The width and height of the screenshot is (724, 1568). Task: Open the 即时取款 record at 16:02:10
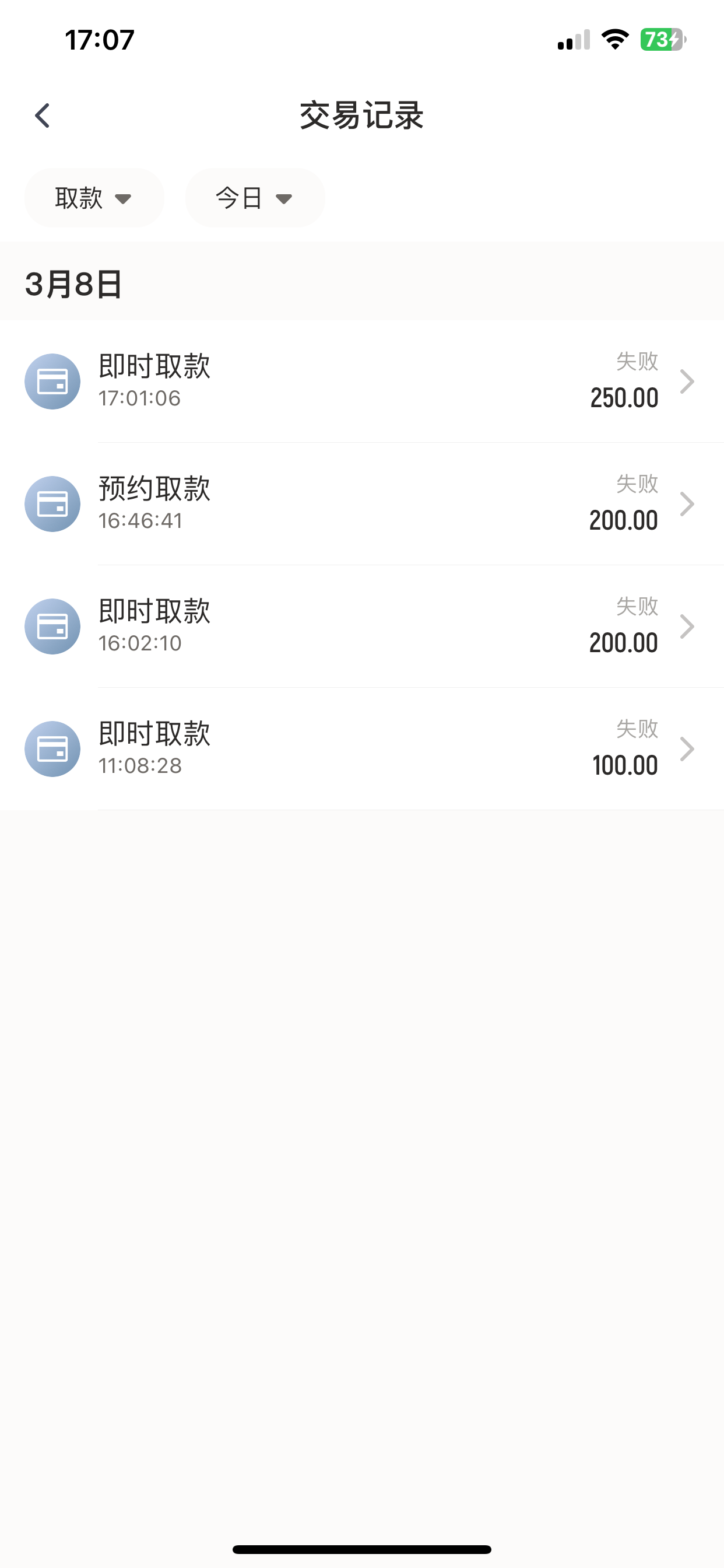(361, 626)
